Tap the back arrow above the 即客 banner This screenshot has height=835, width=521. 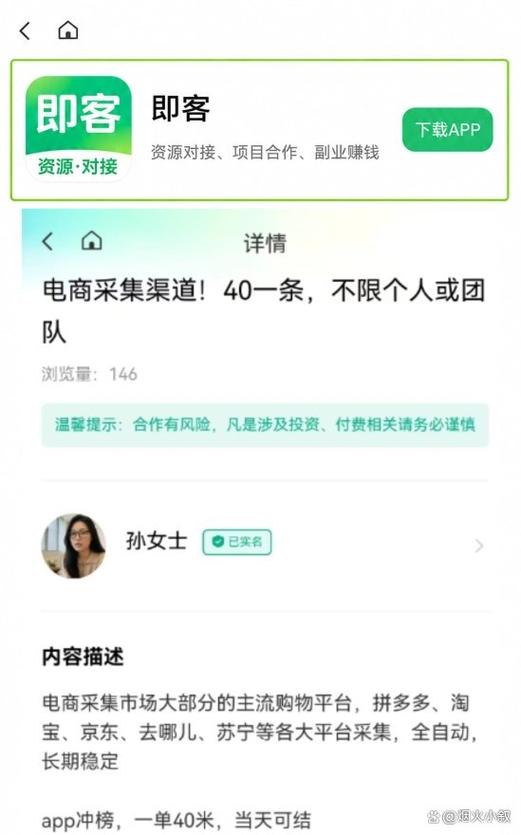(x=25, y=30)
